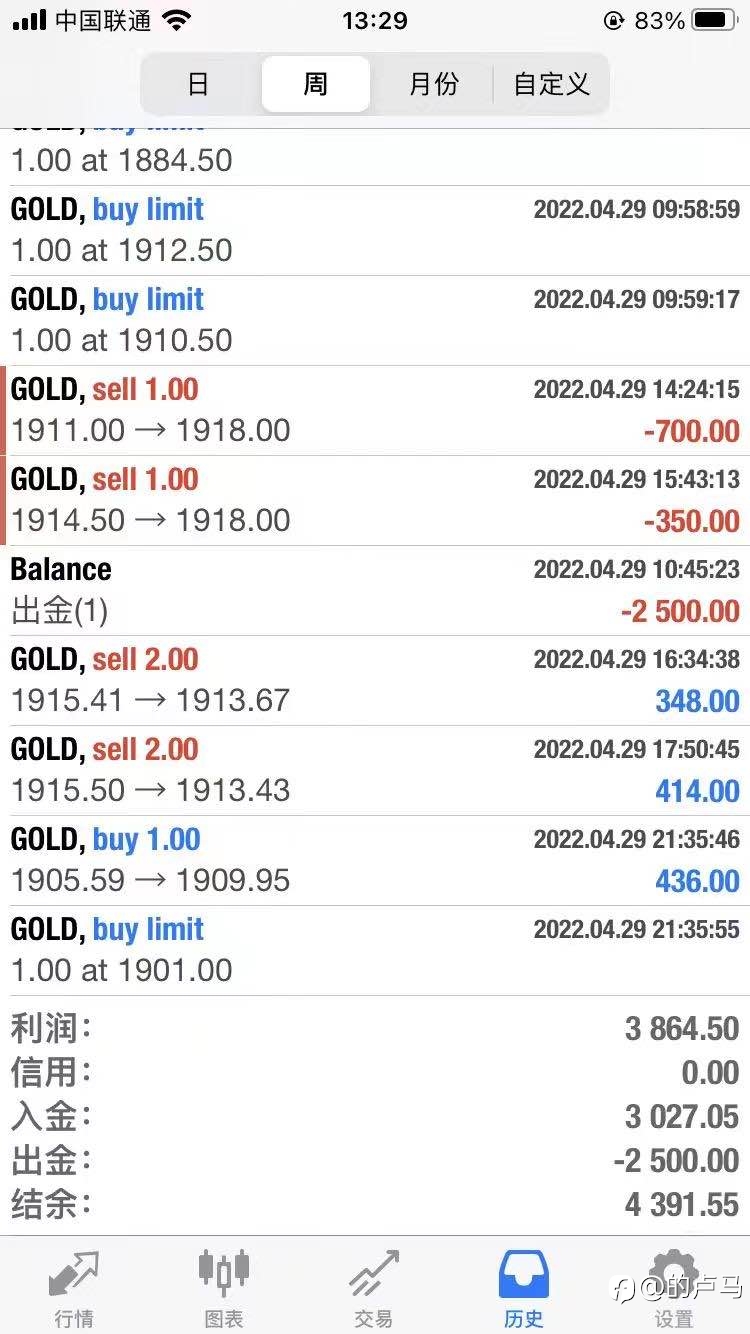Switch to the 月份 (month) period
750x1334 pixels.
point(433,84)
